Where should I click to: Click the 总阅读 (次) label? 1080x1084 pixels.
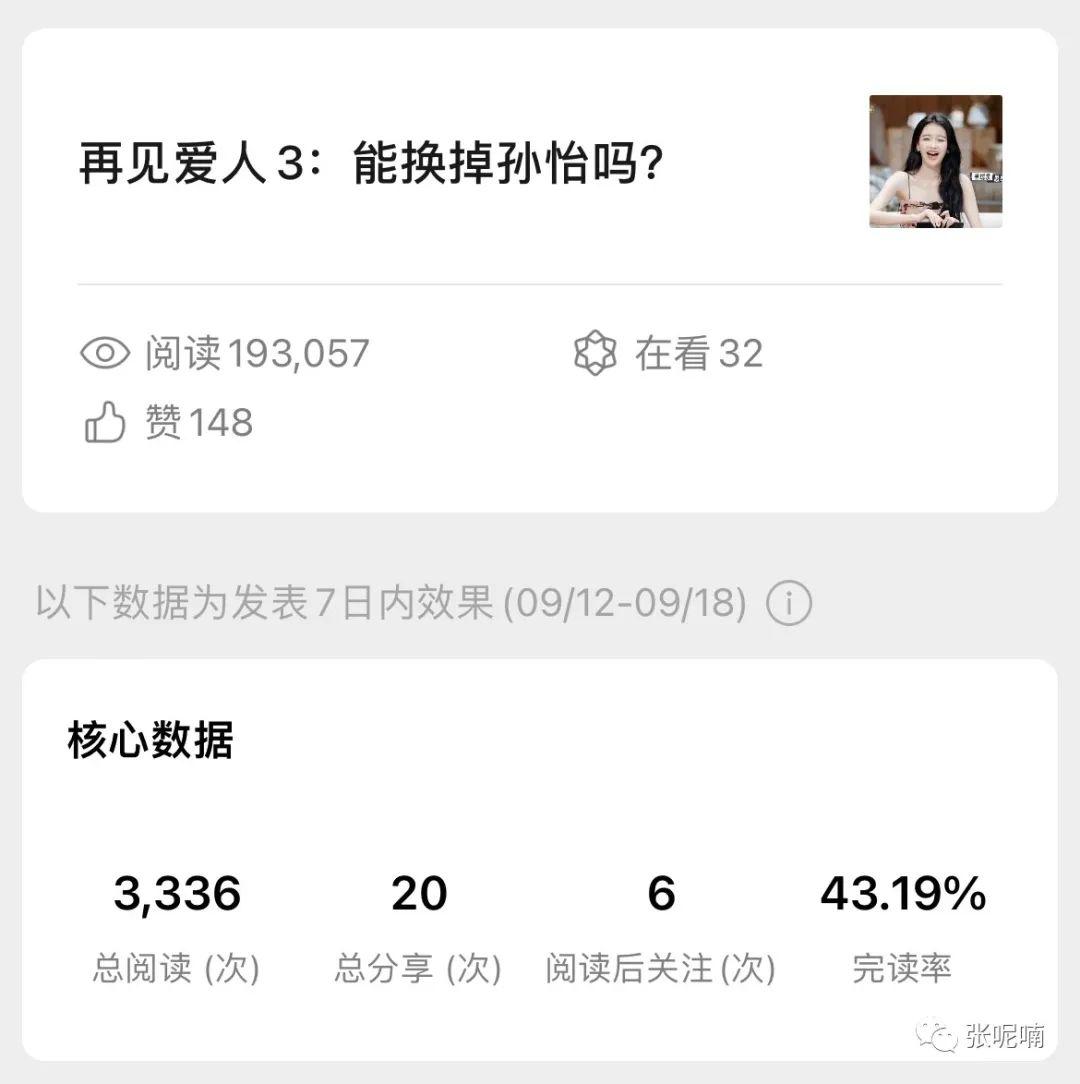[x=176, y=967]
